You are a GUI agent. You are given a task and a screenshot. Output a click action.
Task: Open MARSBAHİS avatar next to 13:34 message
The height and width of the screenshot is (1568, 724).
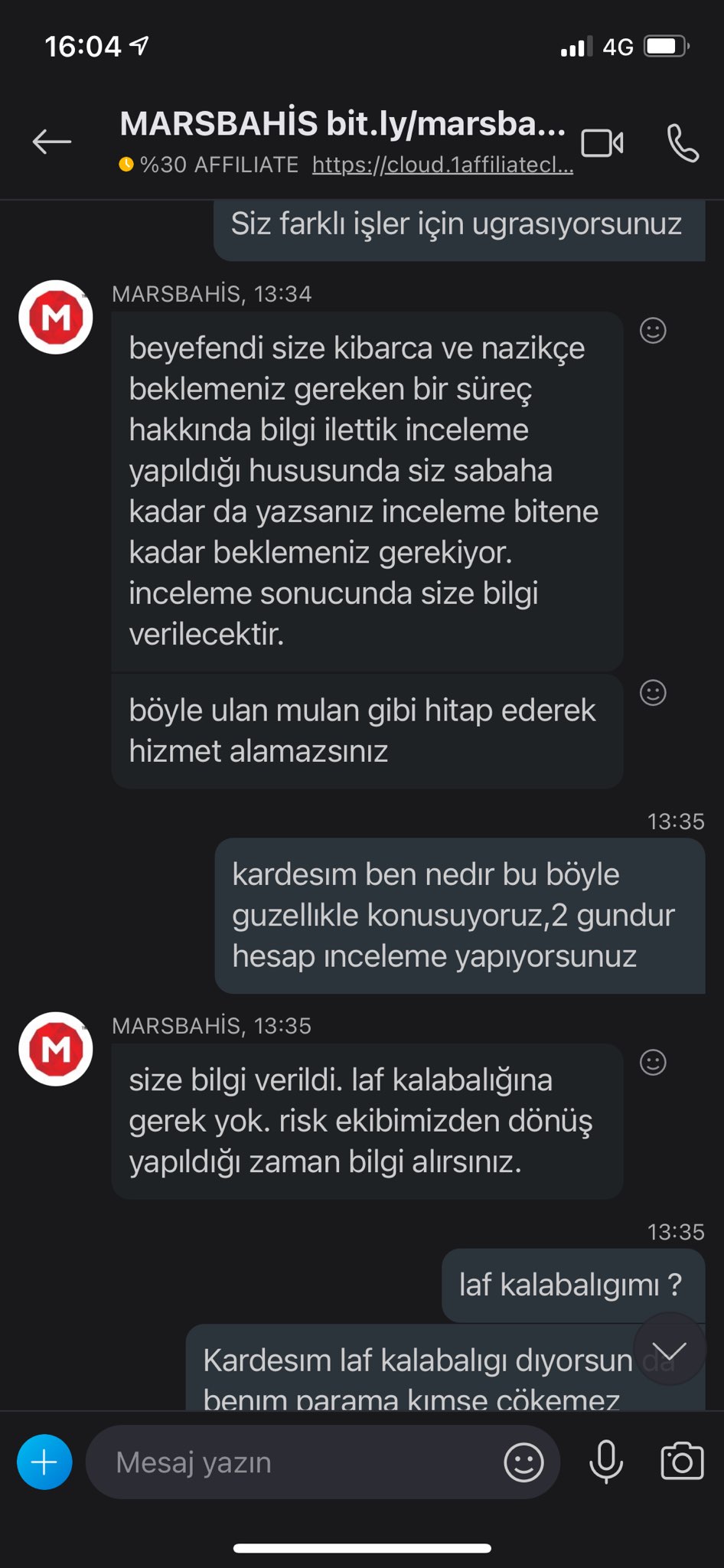(56, 317)
